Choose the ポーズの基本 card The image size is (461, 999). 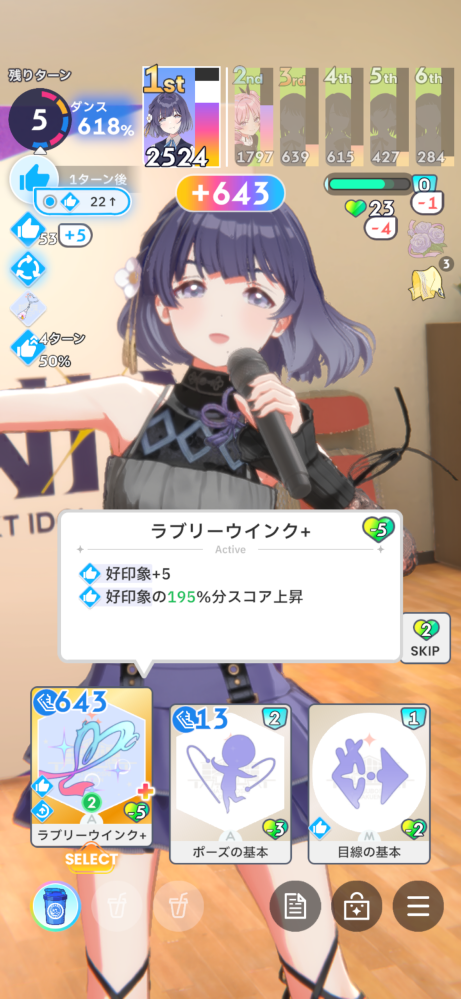click(x=230, y=784)
